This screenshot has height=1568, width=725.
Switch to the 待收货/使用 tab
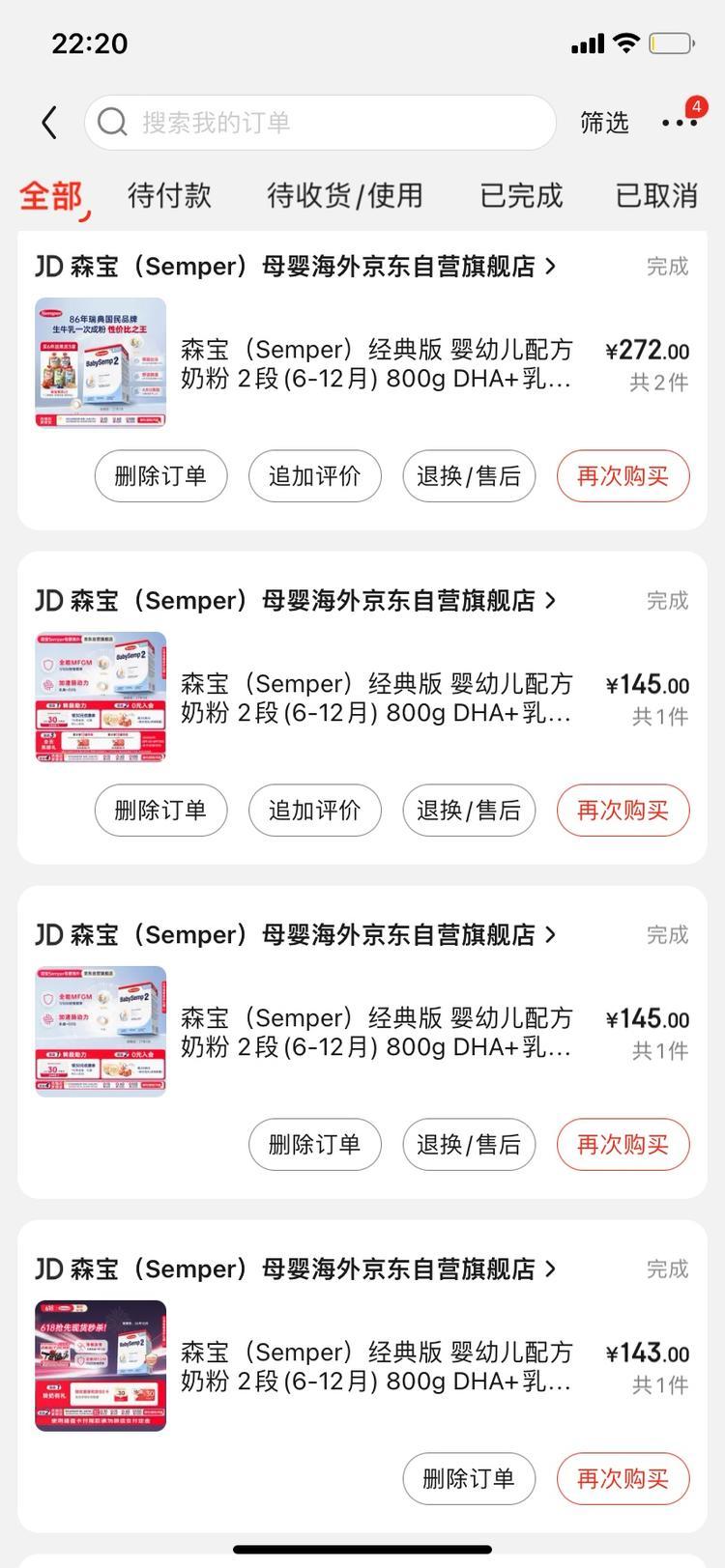(x=345, y=195)
